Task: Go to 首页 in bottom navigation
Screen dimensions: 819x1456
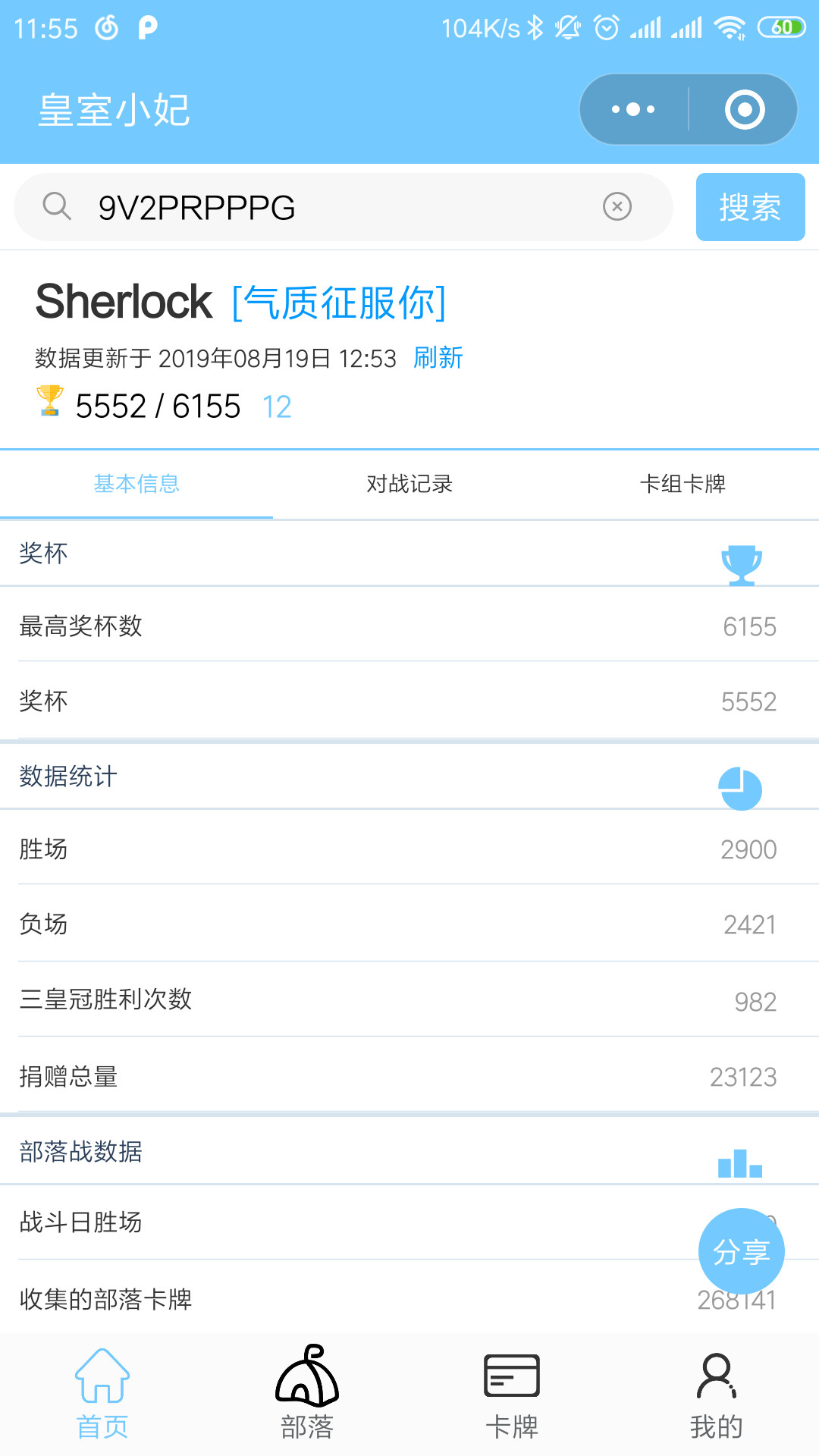Action: 102,1394
